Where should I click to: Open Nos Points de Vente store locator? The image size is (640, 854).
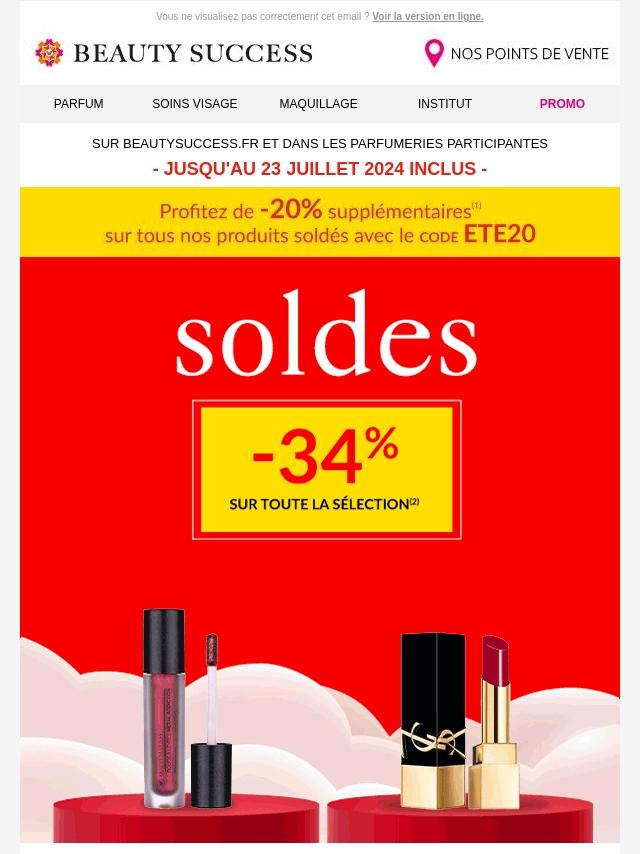[x=516, y=53]
